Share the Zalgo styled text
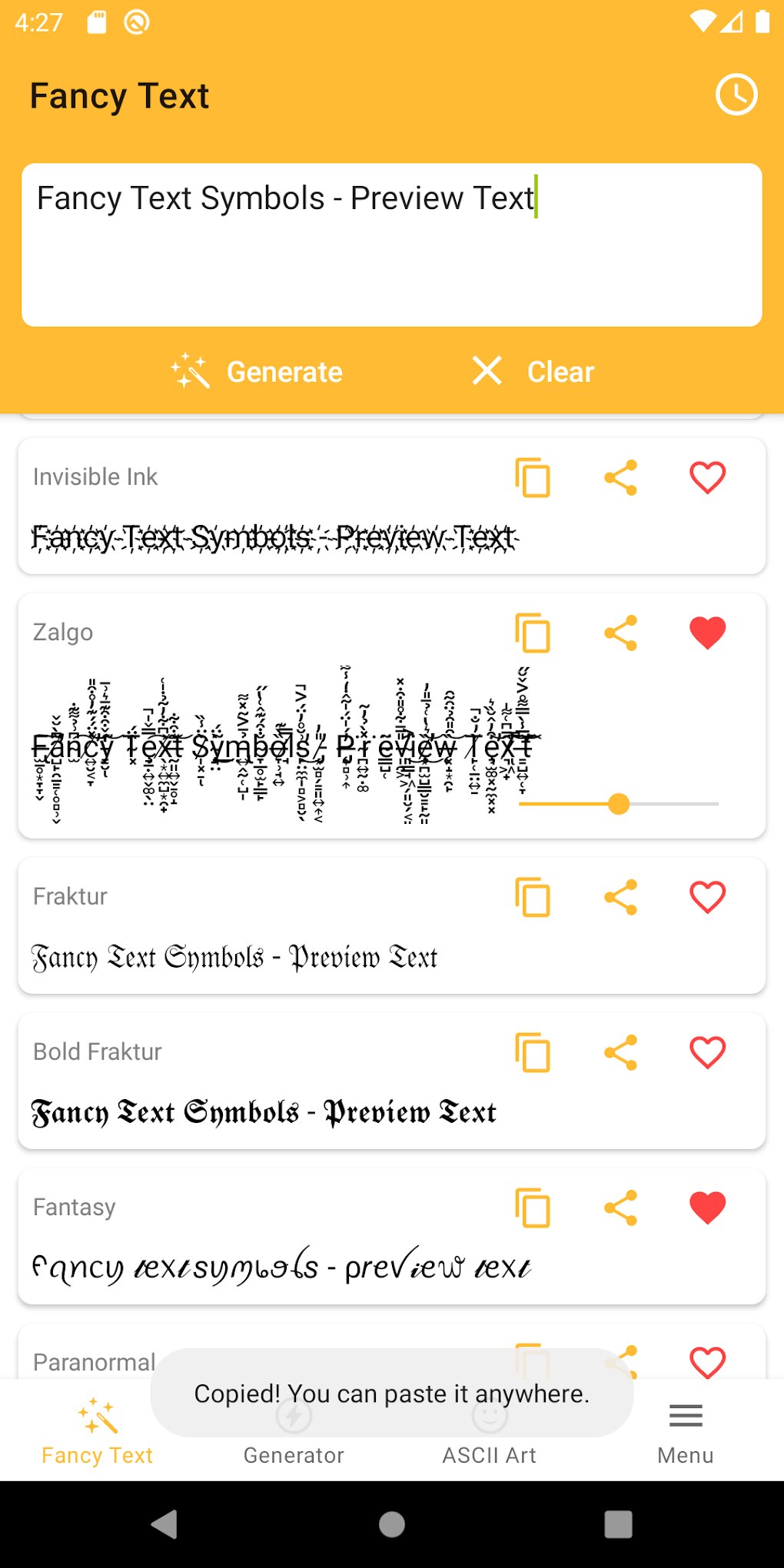The height and width of the screenshot is (1568, 784). [x=620, y=632]
